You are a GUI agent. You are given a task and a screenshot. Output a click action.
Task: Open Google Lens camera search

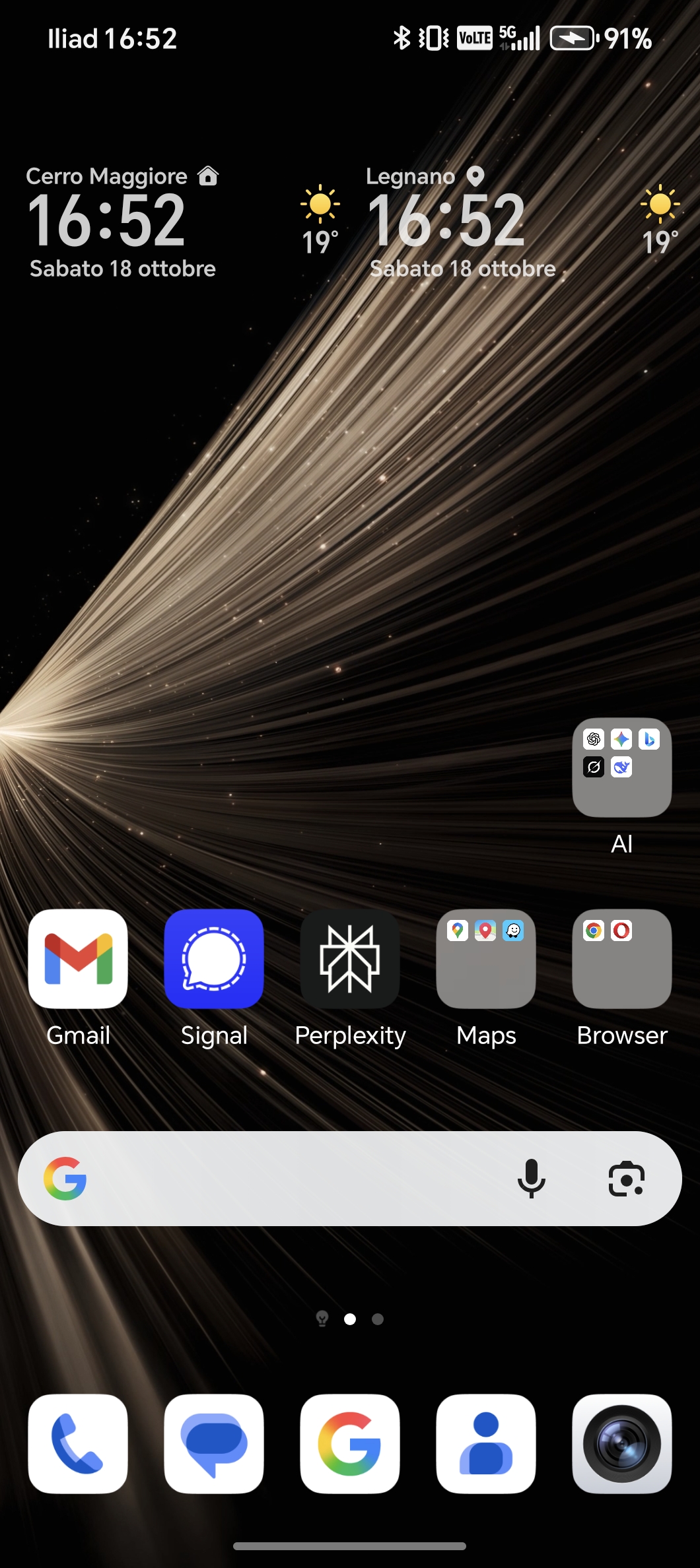click(626, 1179)
